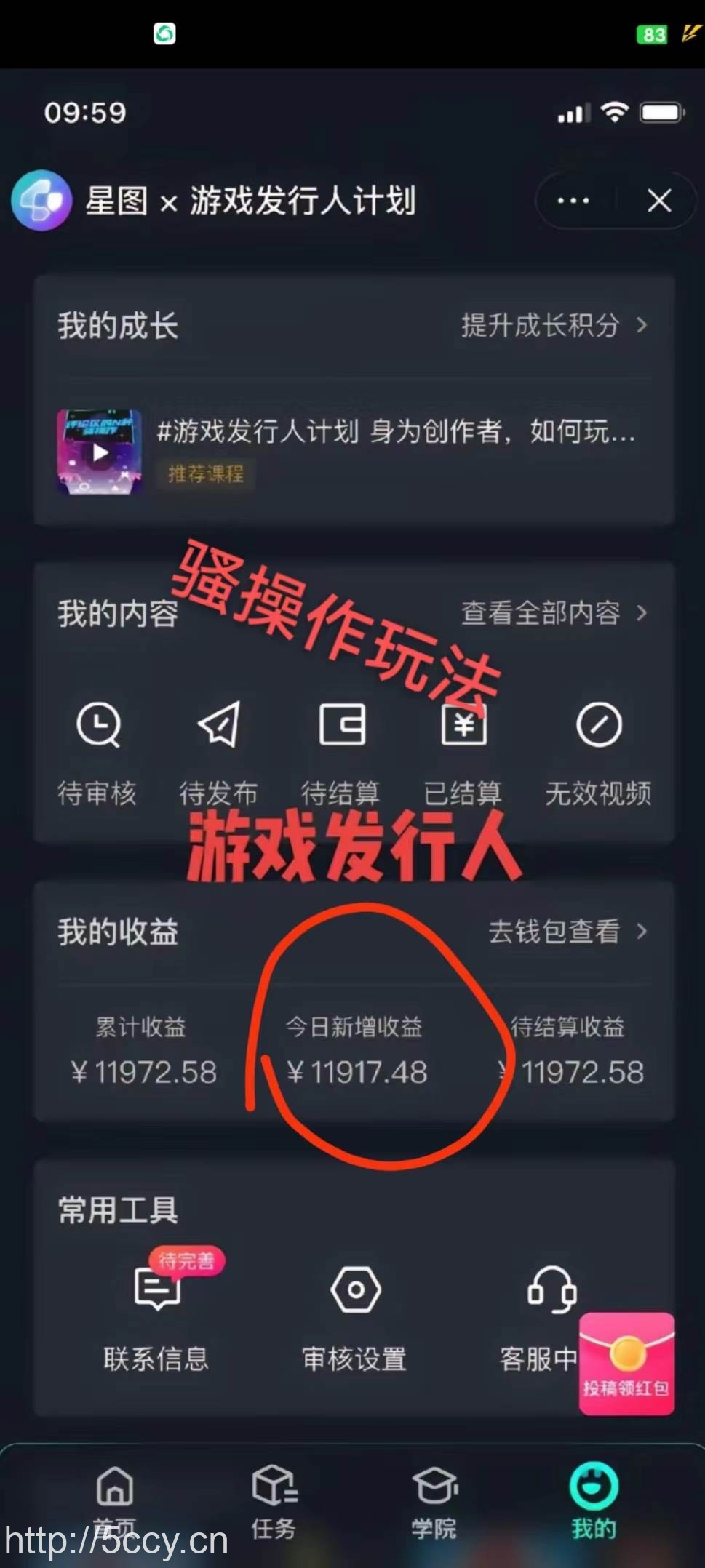Open the more options (...) menu
This screenshot has width=705, height=1568.
coord(573,201)
